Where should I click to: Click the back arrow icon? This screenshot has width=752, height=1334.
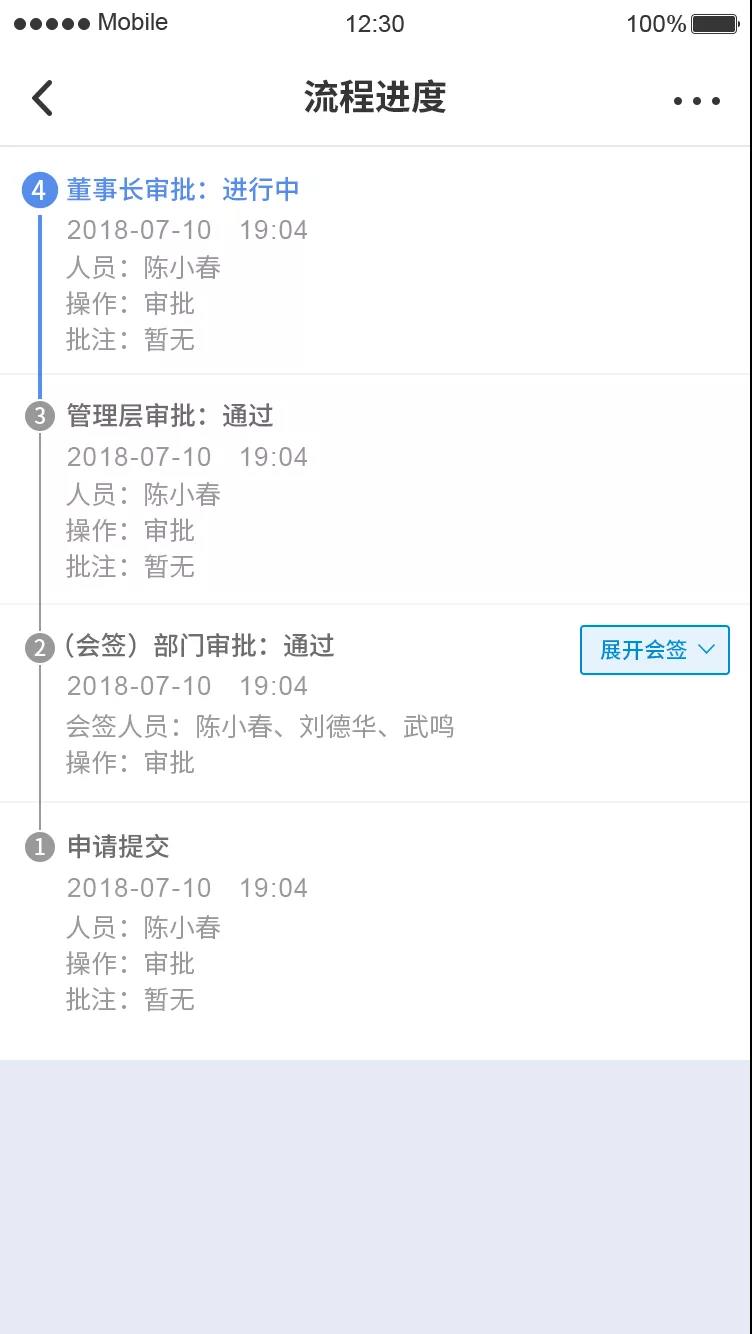pos(40,98)
